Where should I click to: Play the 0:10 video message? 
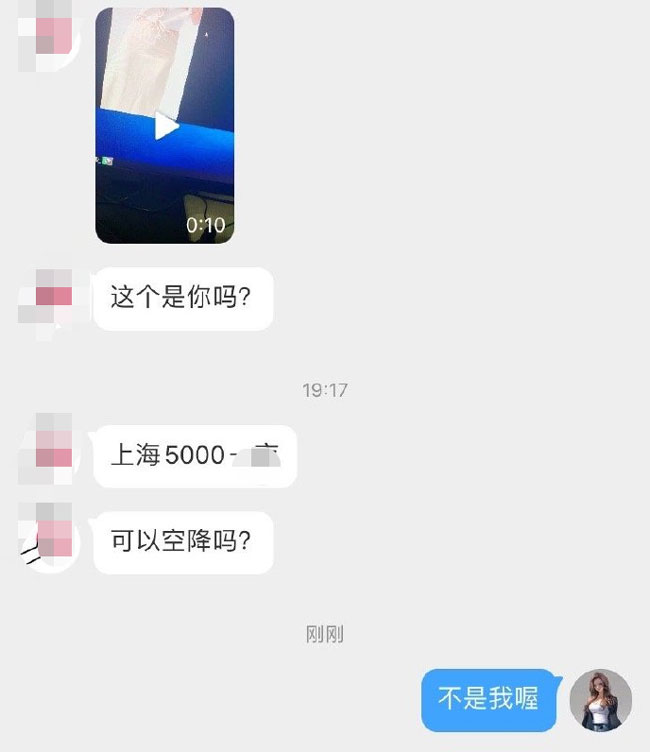(165, 126)
